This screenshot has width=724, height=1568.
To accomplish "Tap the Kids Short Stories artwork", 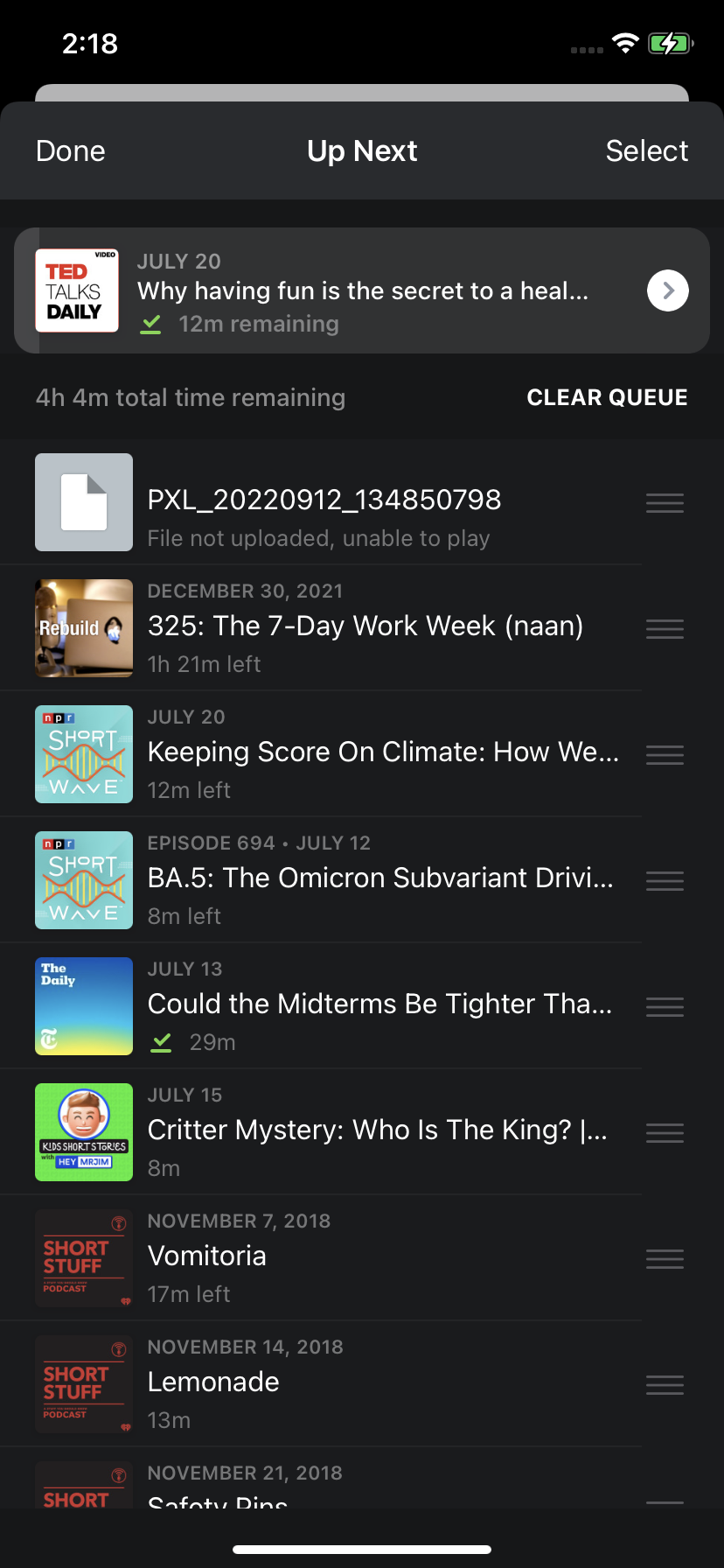I will [x=83, y=1131].
